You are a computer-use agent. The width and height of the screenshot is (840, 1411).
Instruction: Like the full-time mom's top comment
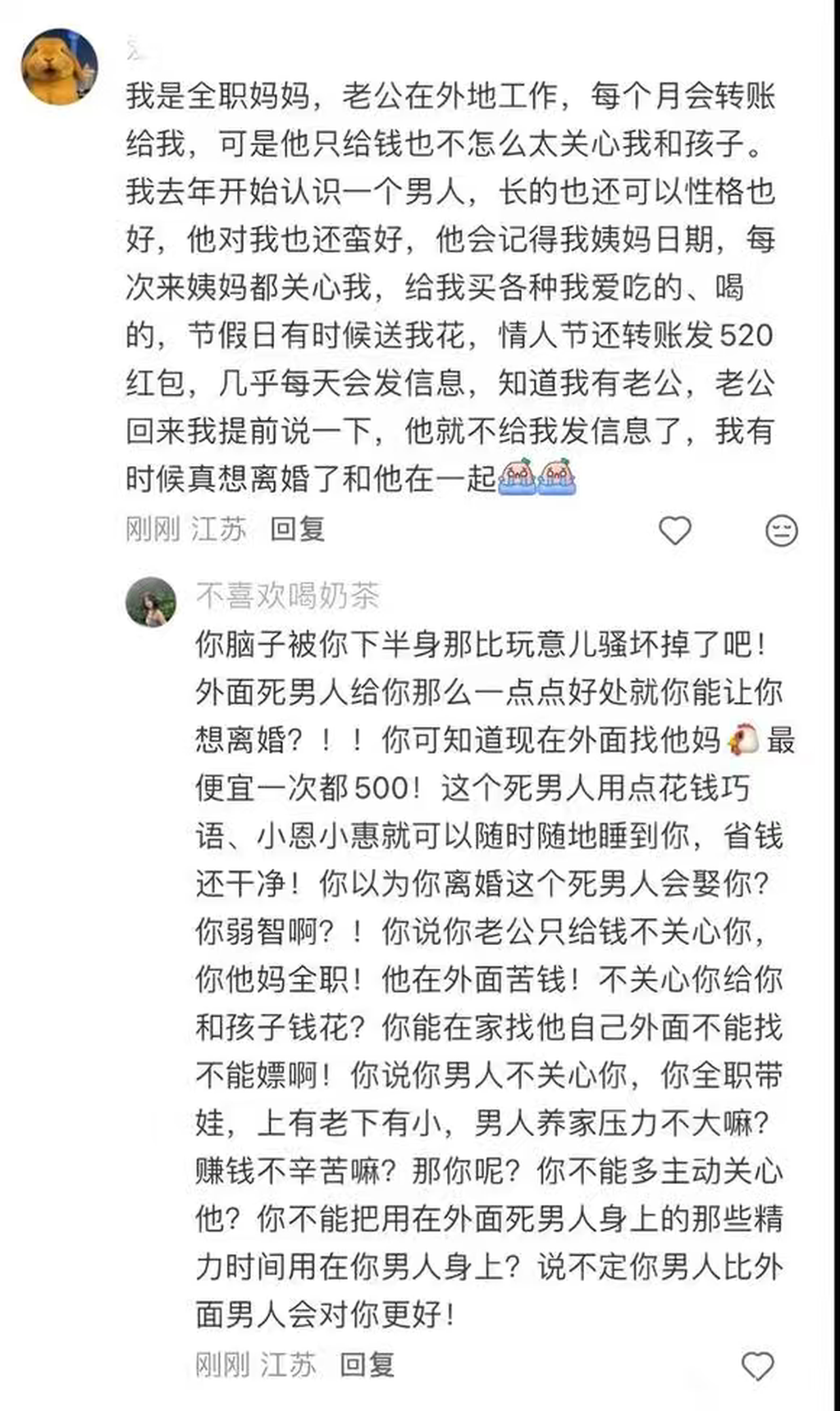(675, 531)
